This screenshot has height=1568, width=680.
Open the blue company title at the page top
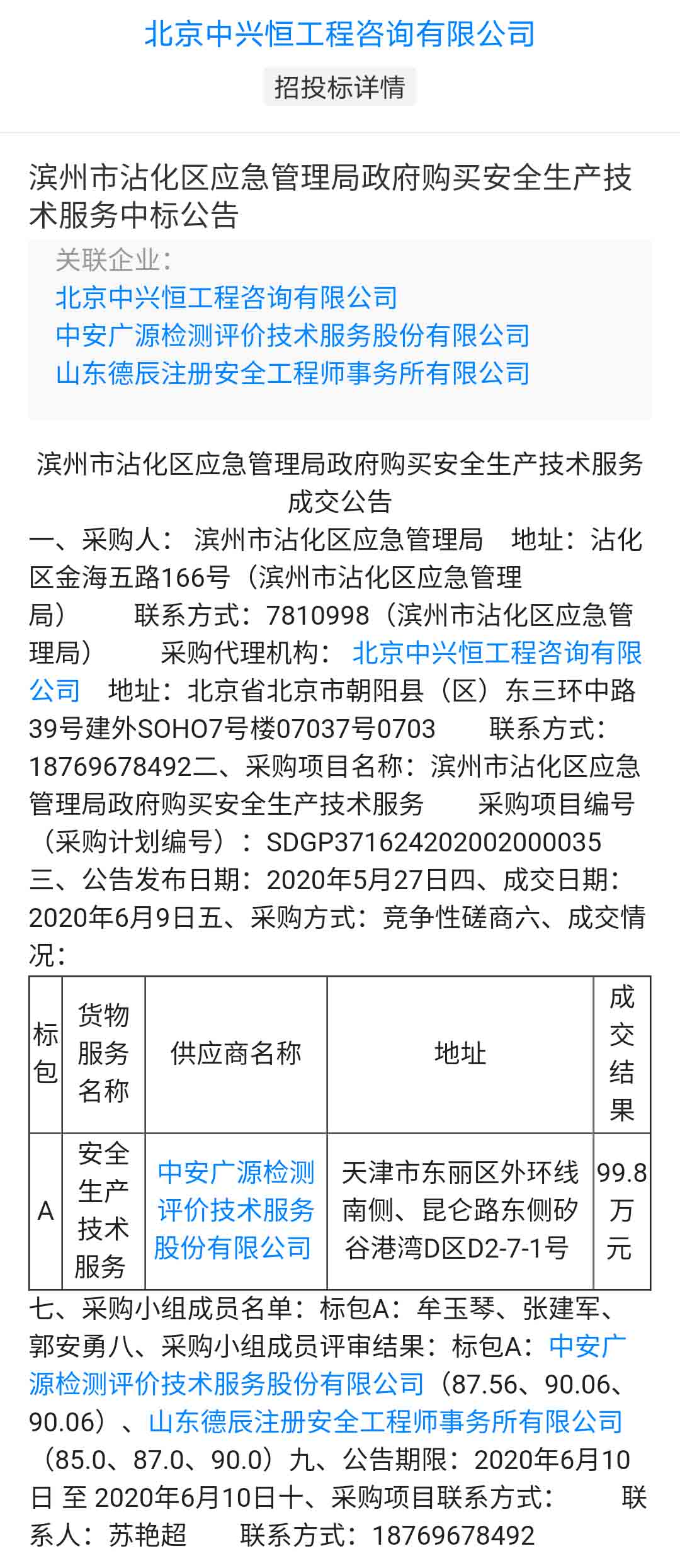339,34
